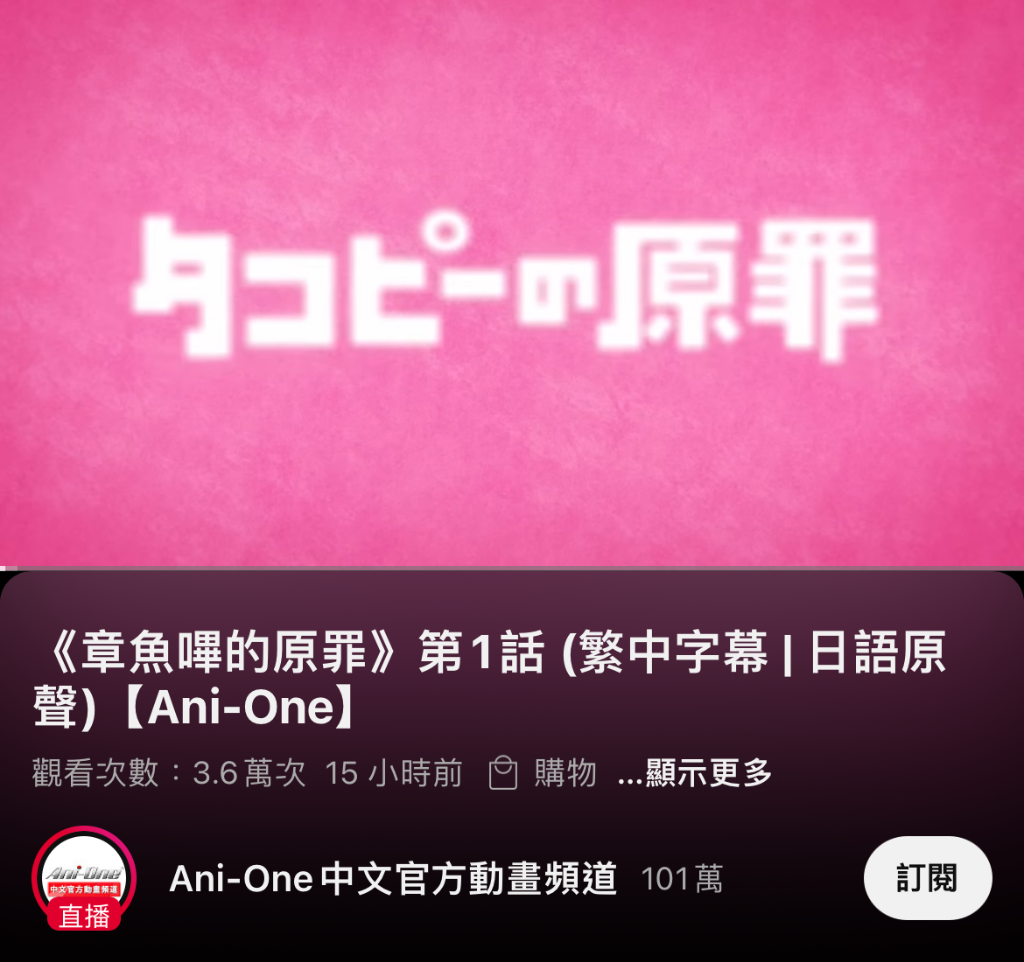Viewport: 1024px width, 962px height.
Task: Tap the video player showing タコピーの原罪
Action: (x=512, y=285)
